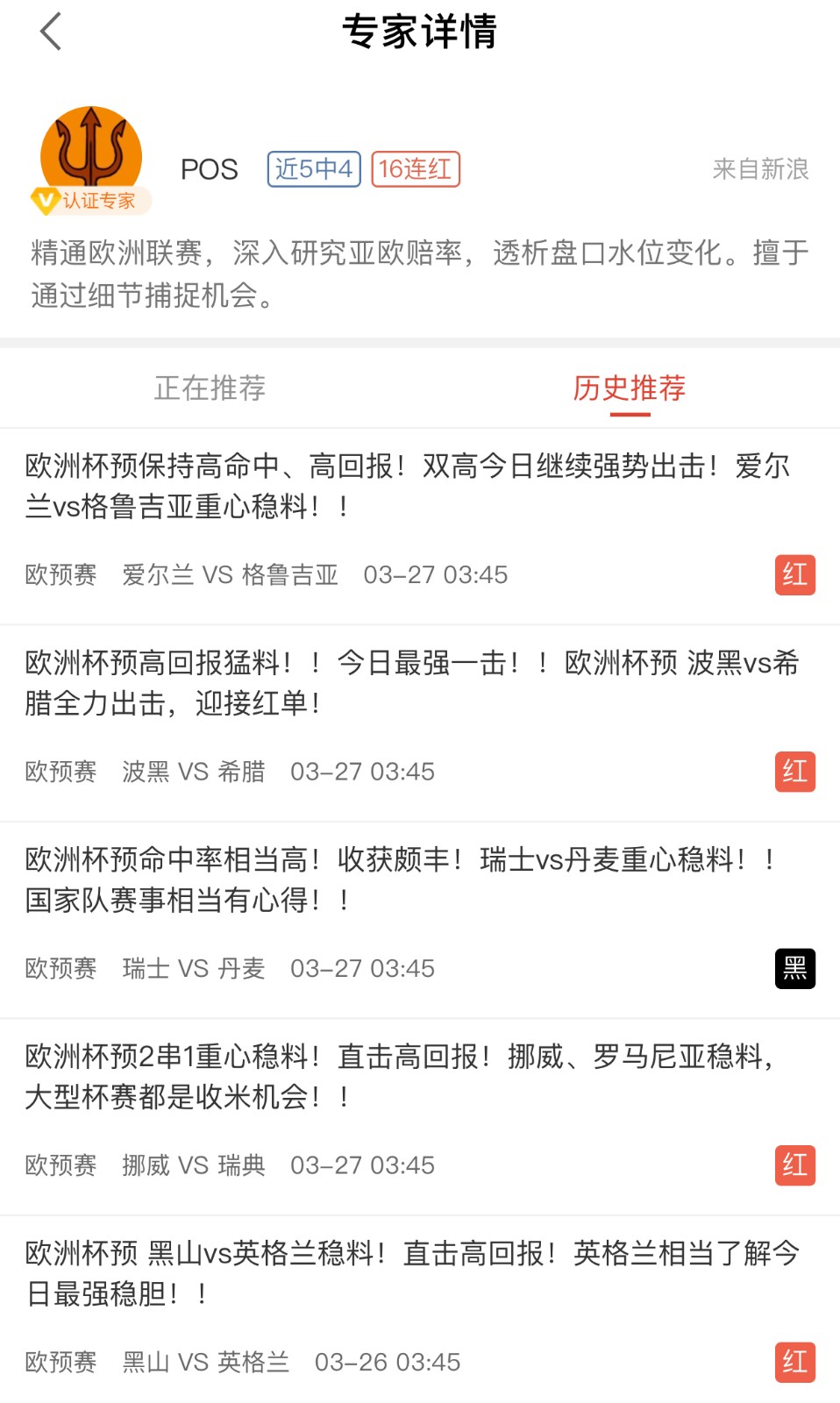Open the 爱尔兰 VS 格鲁吉亚 recommendation
Viewport: 840px width, 1403px height.
tap(420, 527)
